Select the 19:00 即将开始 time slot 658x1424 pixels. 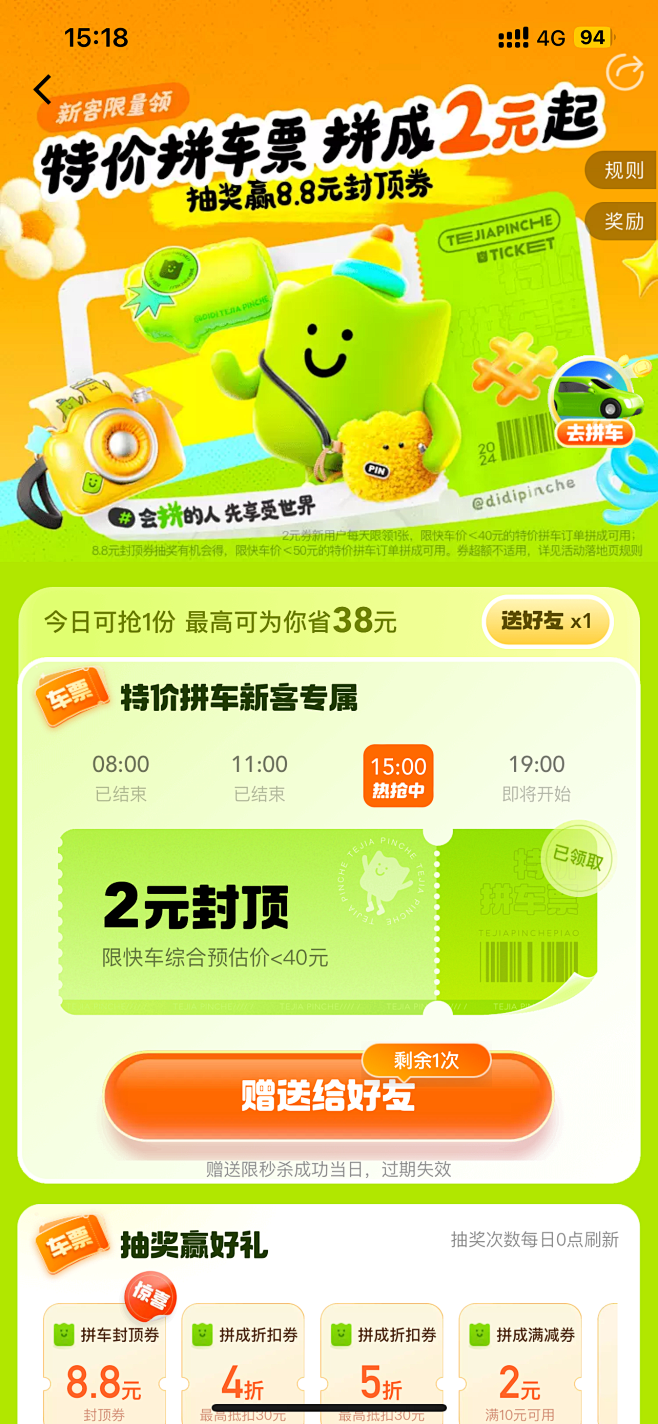pos(537,777)
